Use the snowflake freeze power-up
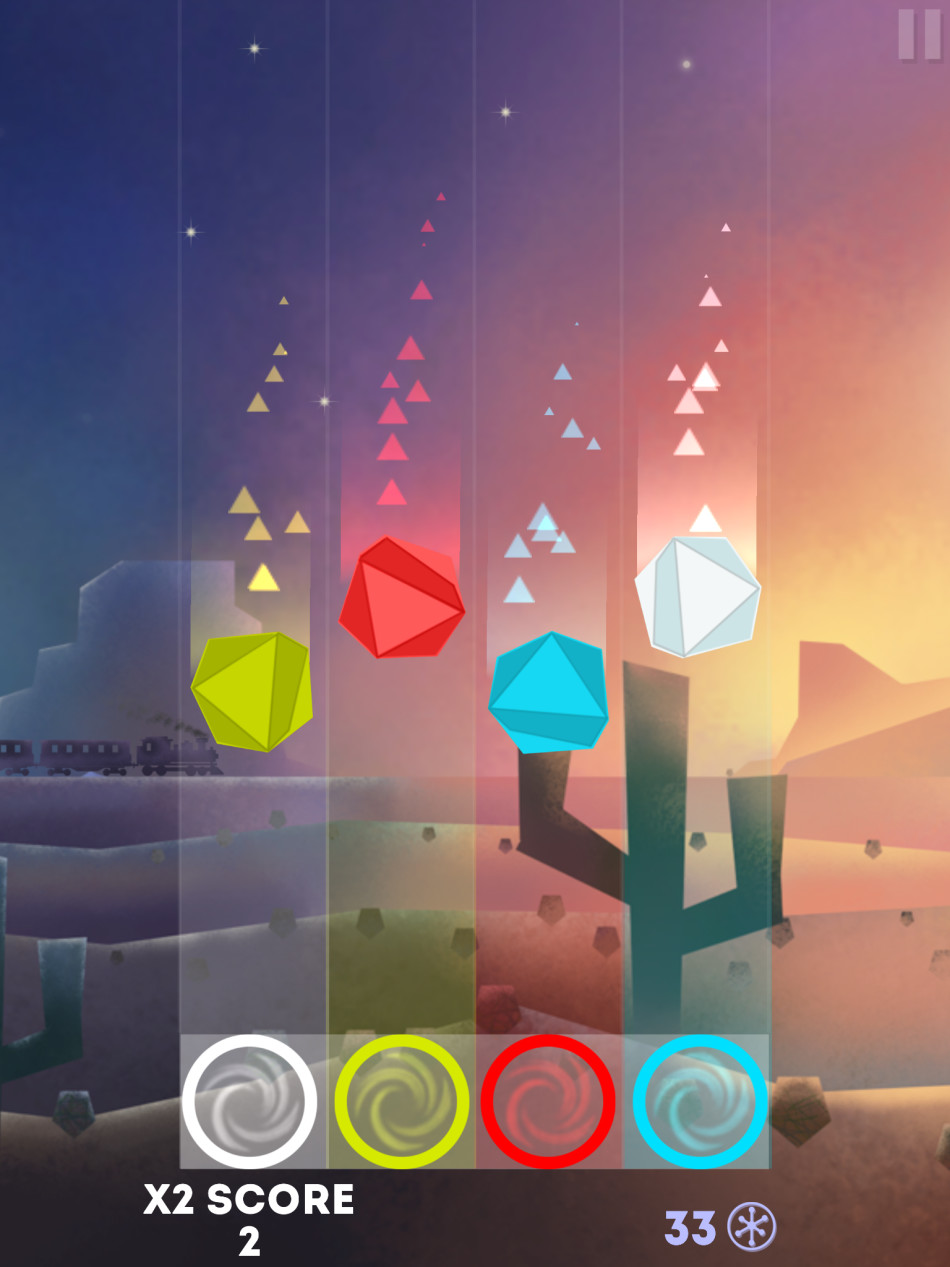 751,1227
